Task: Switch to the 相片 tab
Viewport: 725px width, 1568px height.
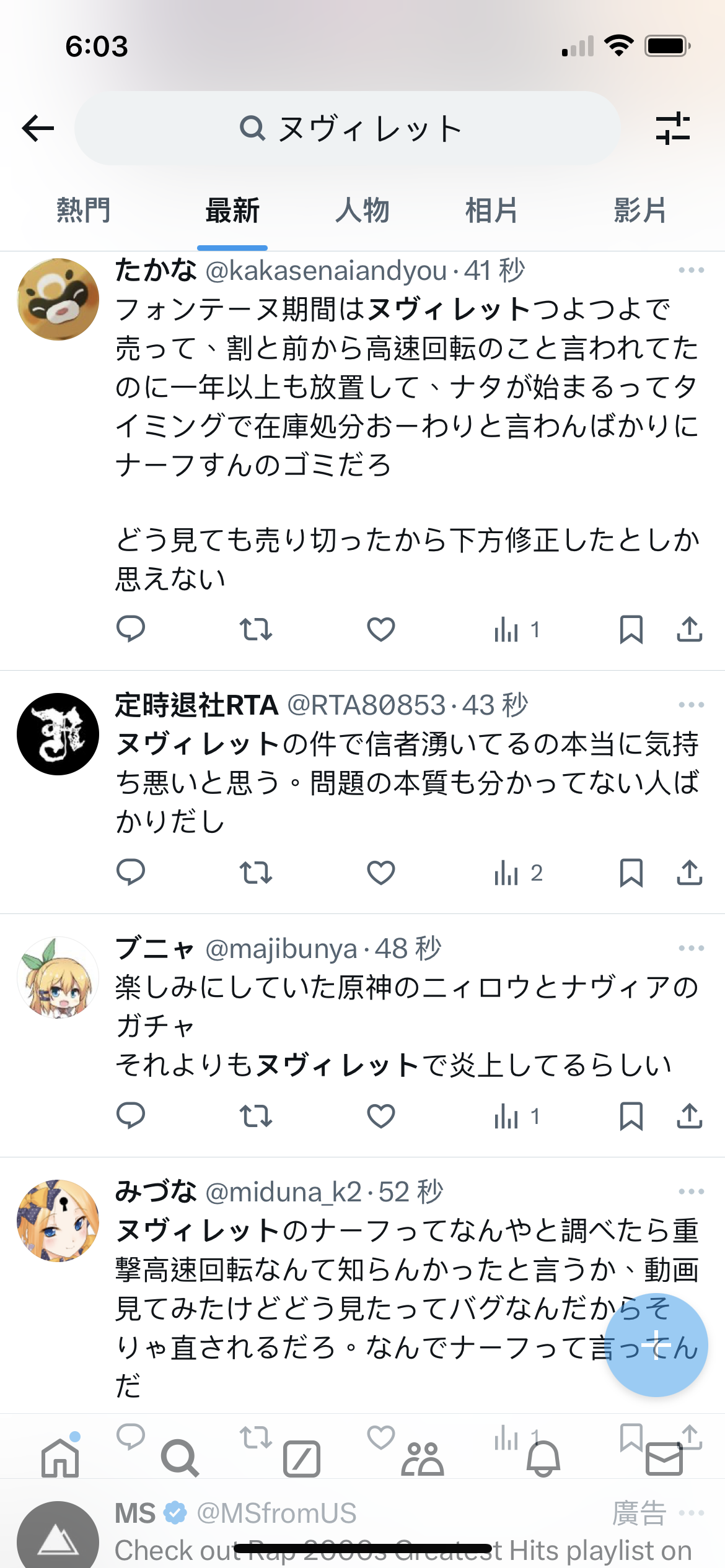Action: tap(491, 211)
